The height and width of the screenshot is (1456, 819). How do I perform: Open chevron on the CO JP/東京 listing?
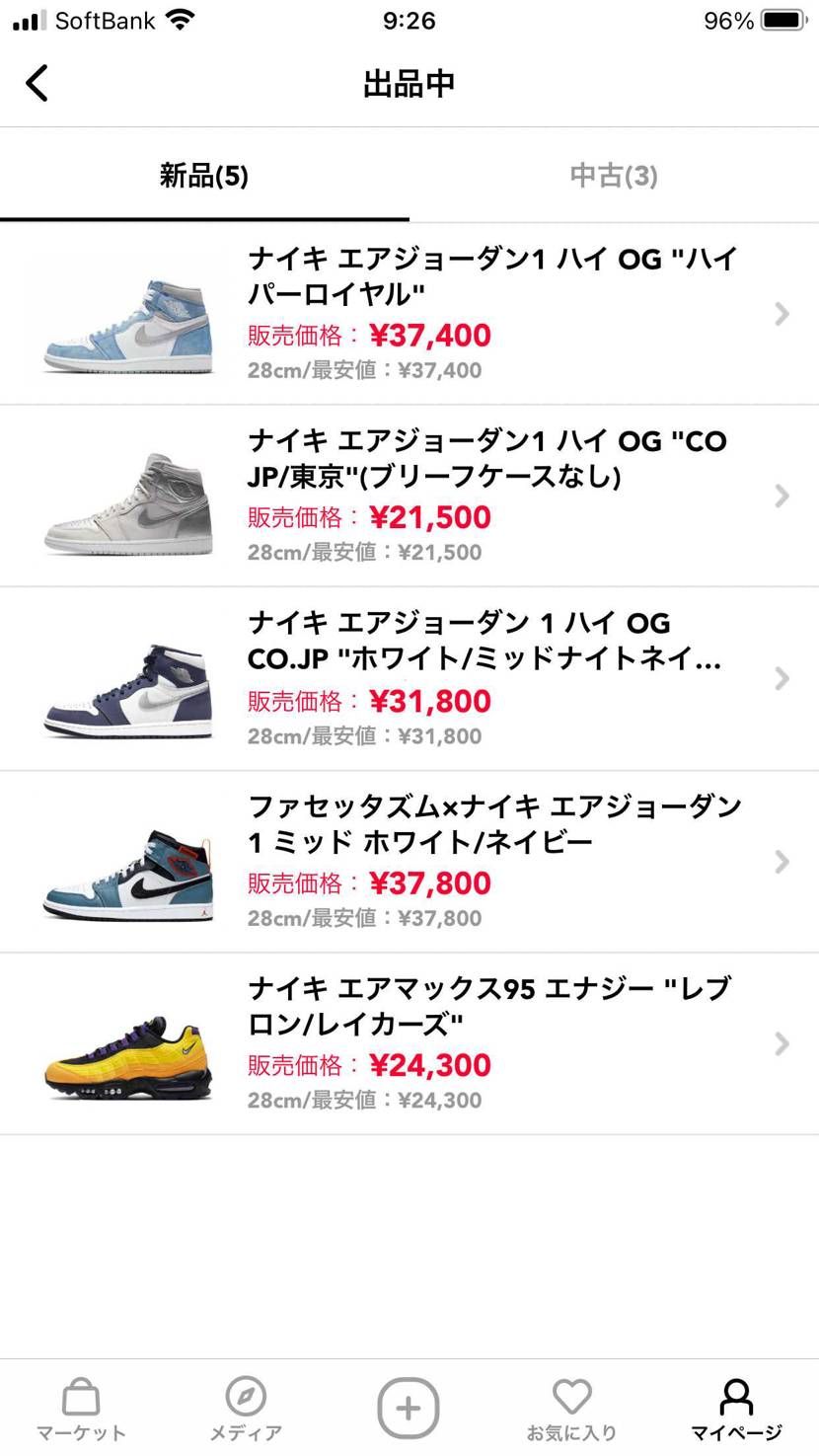pyautogui.click(x=781, y=496)
